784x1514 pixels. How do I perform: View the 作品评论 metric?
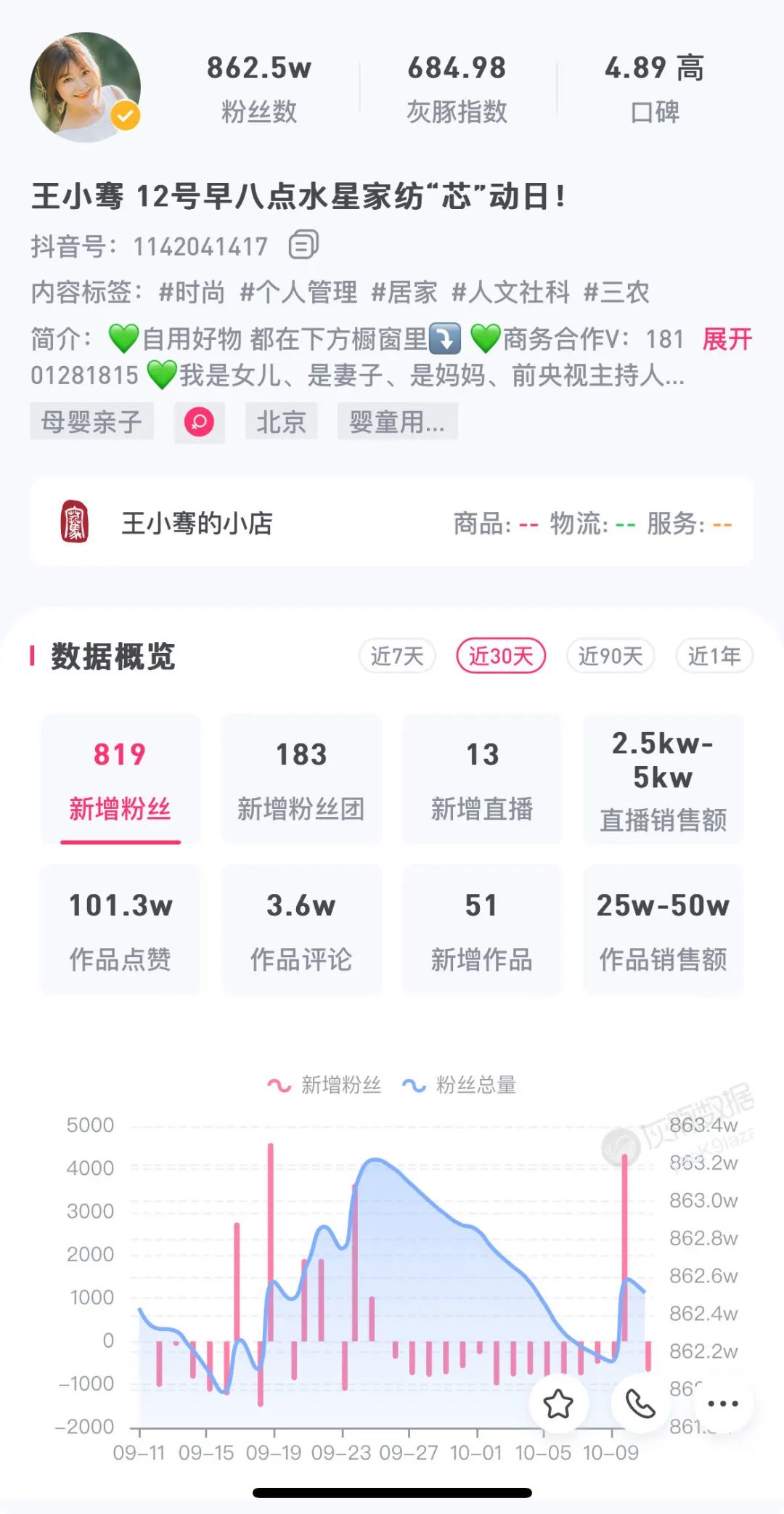(301, 929)
